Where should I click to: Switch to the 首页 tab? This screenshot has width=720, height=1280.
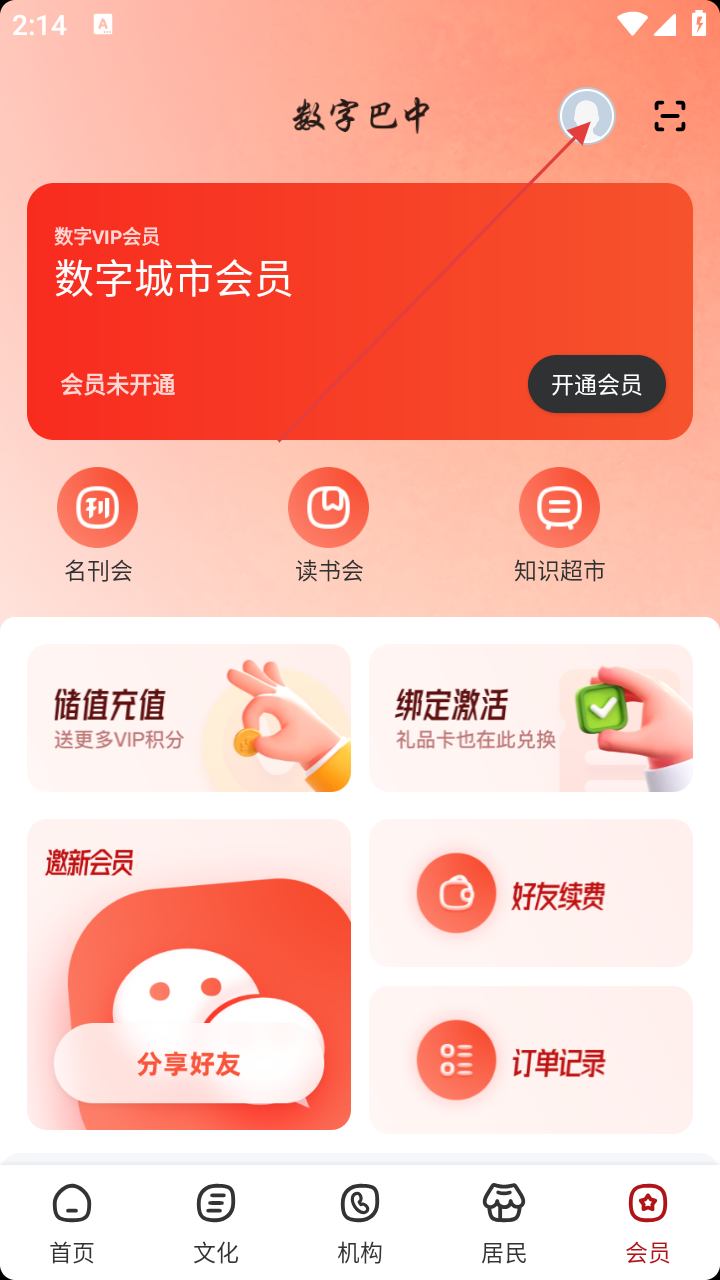(72, 1222)
